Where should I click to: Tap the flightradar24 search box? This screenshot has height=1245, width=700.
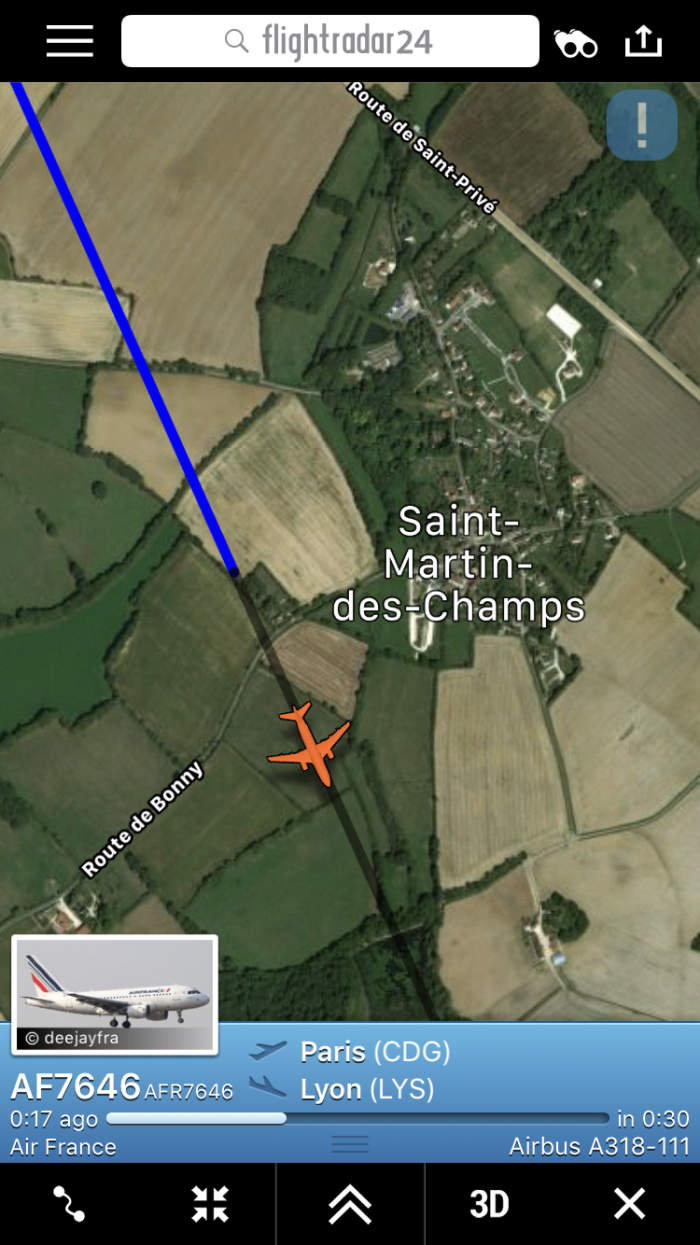(x=330, y=41)
